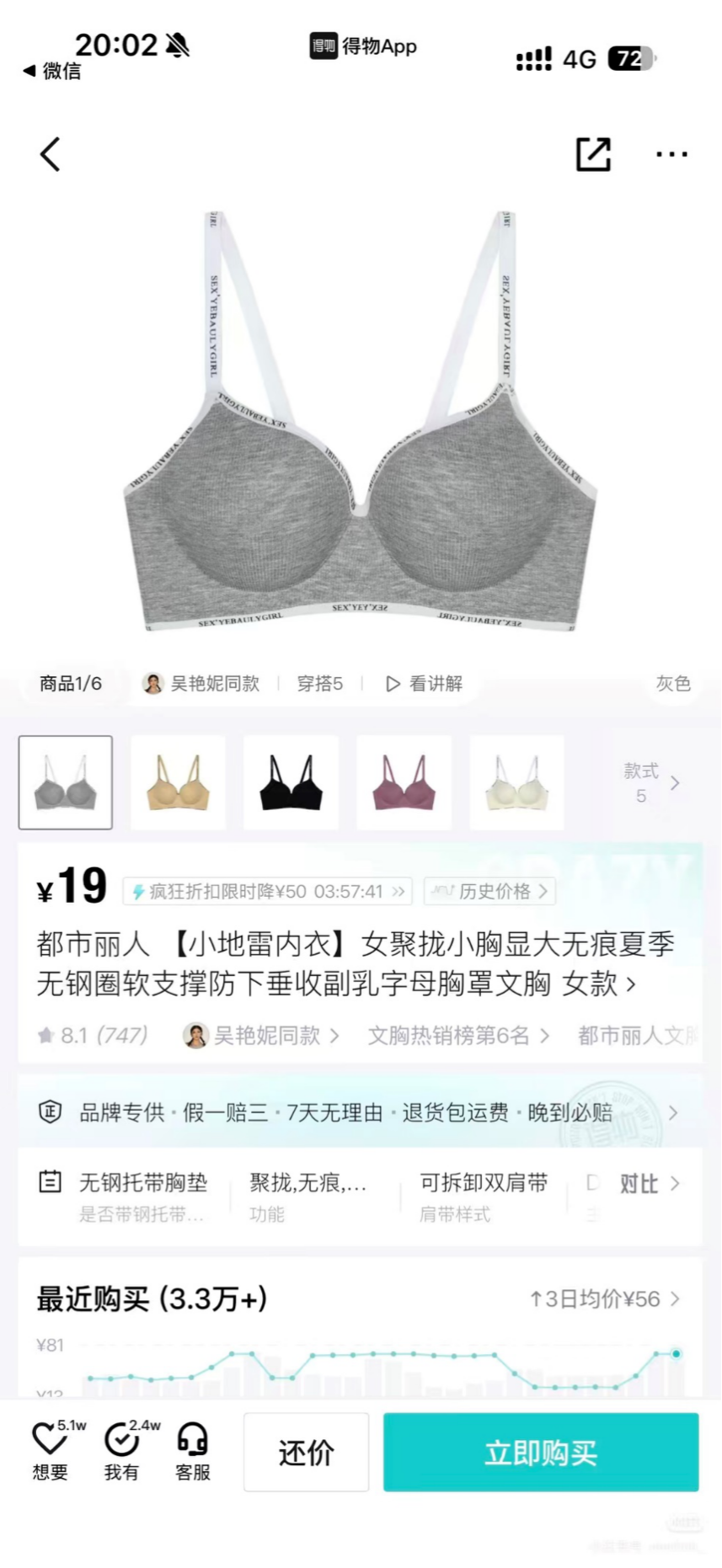Tap 还价 to bargain on price
Viewport: 722px width, 1568px height.
tap(306, 1452)
